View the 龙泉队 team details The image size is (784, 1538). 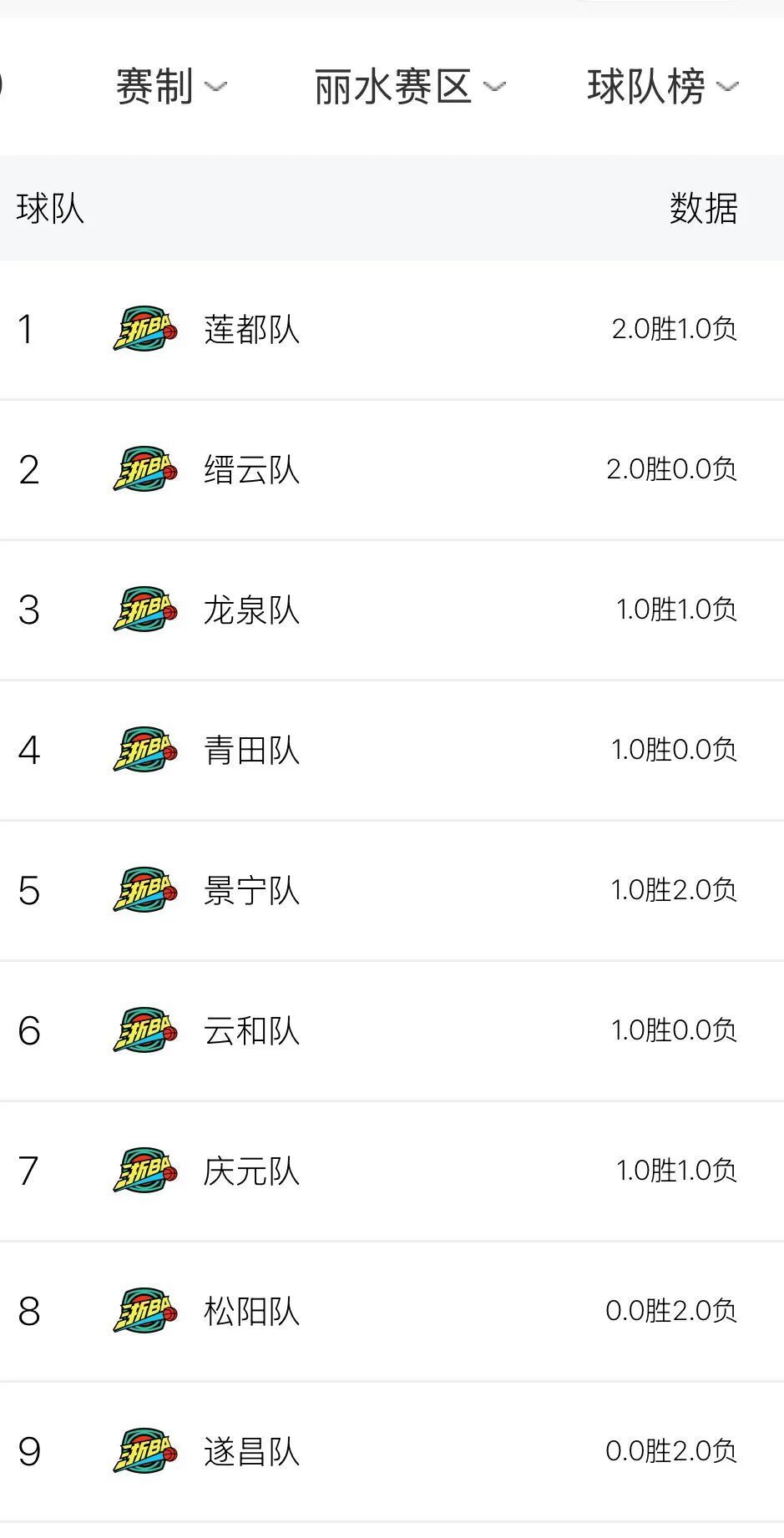click(x=392, y=610)
